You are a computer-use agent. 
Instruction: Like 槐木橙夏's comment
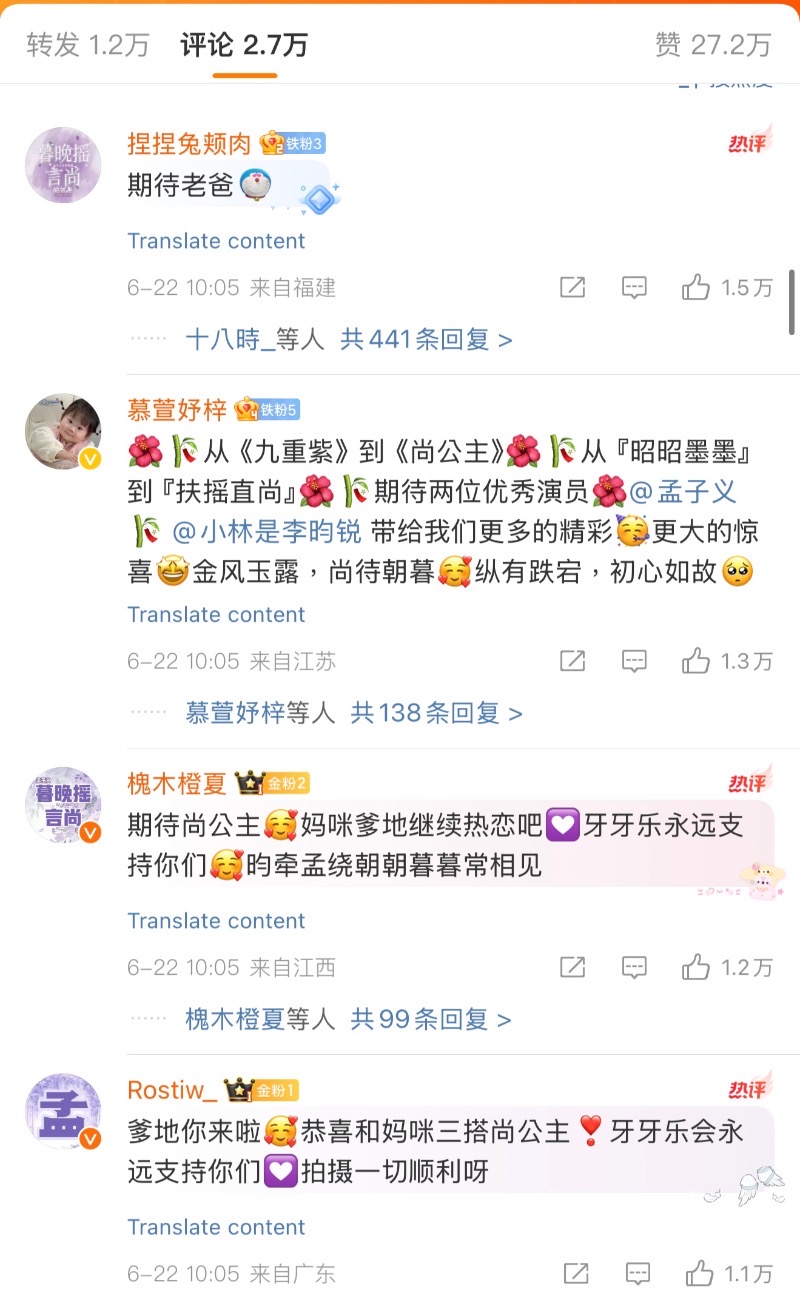tap(697, 967)
